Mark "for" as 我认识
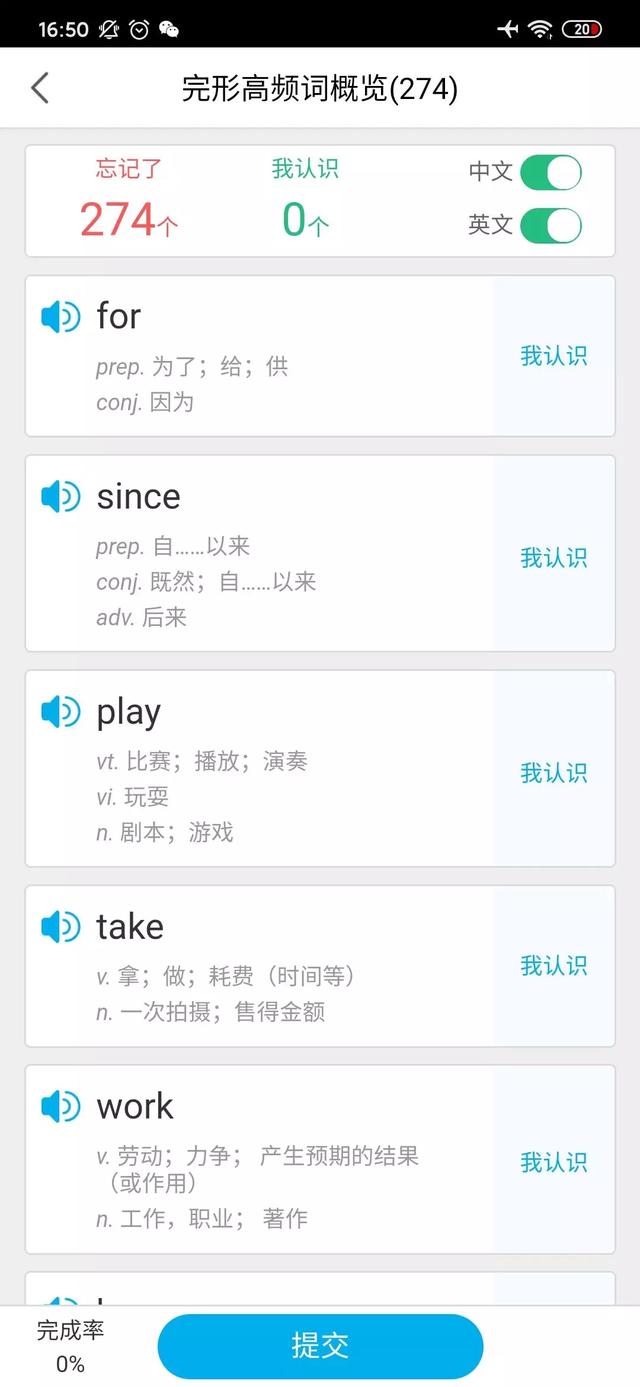This screenshot has height=1387, width=640. (x=553, y=356)
